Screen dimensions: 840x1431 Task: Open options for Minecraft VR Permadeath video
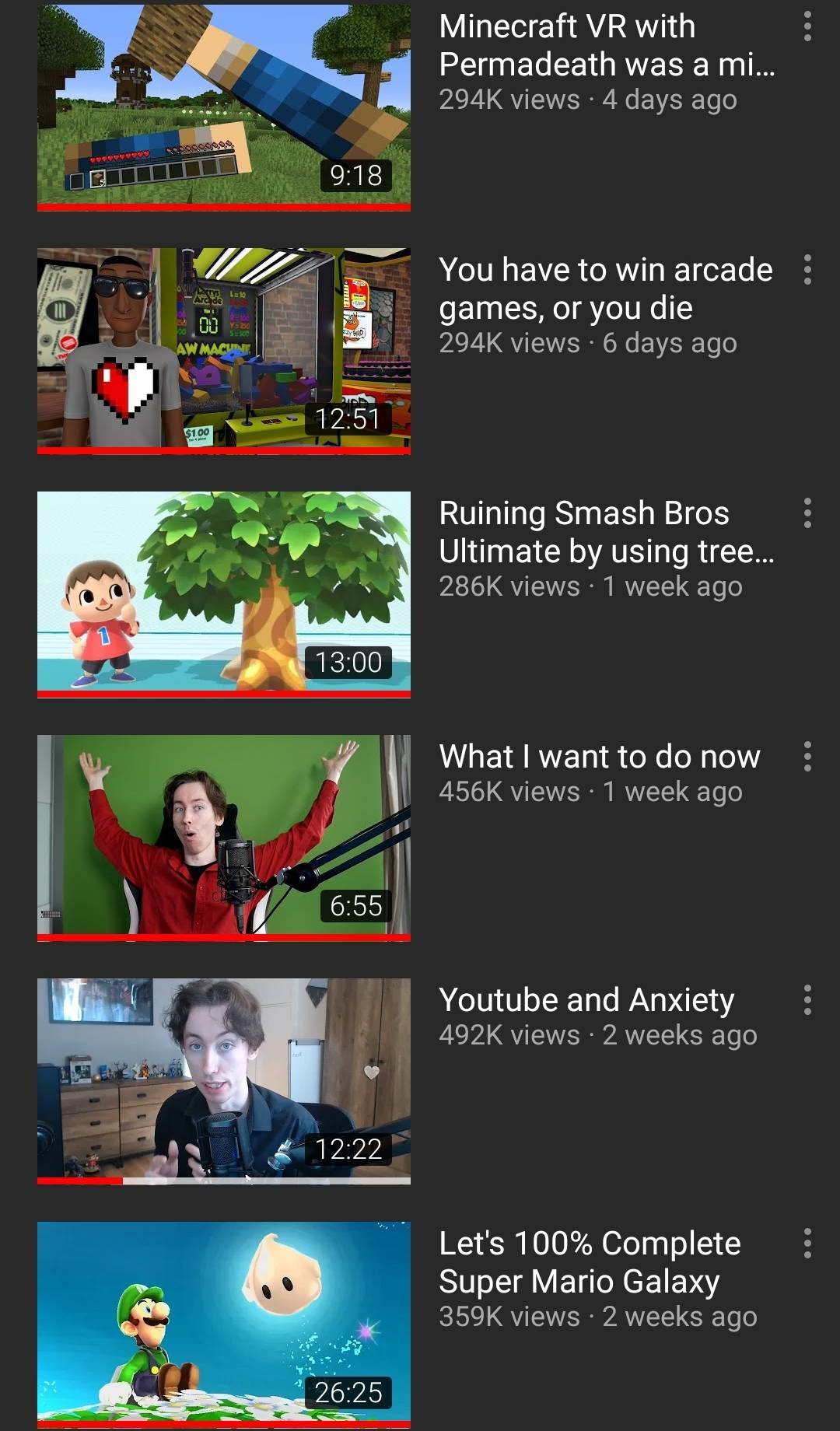pos(807,26)
